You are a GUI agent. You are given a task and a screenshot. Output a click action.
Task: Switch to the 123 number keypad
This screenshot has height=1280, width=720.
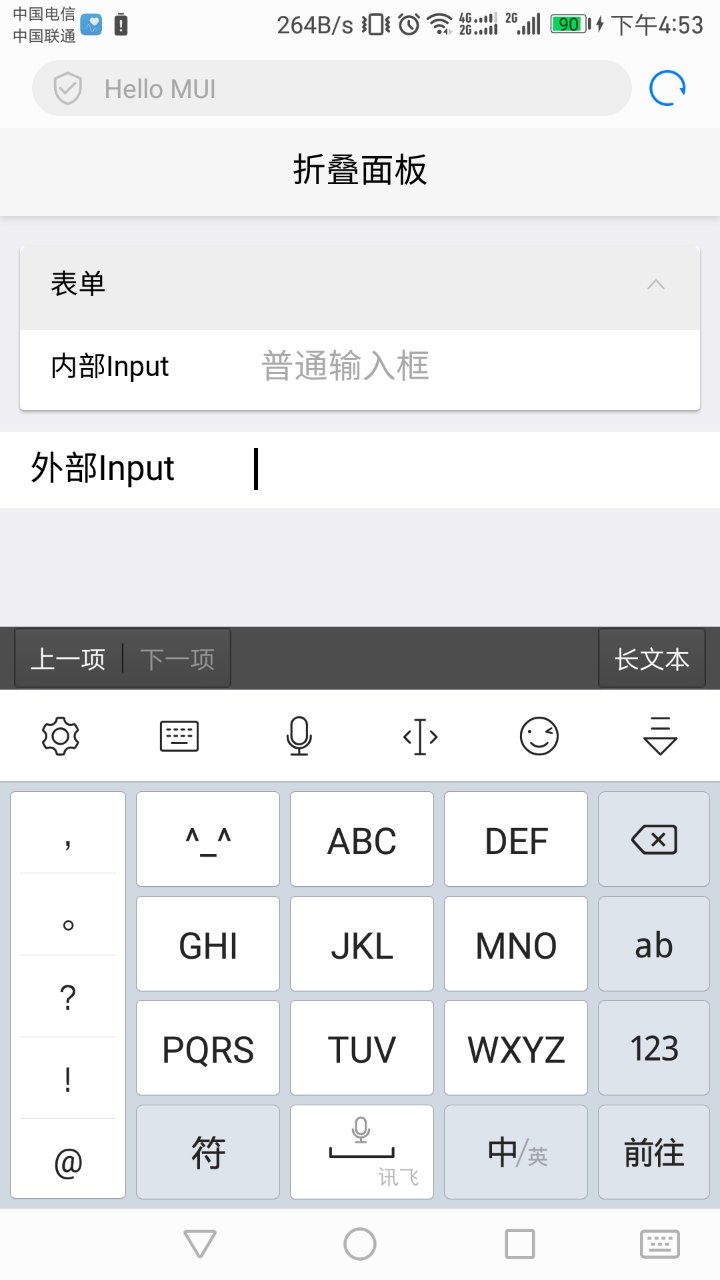[x=654, y=1049]
